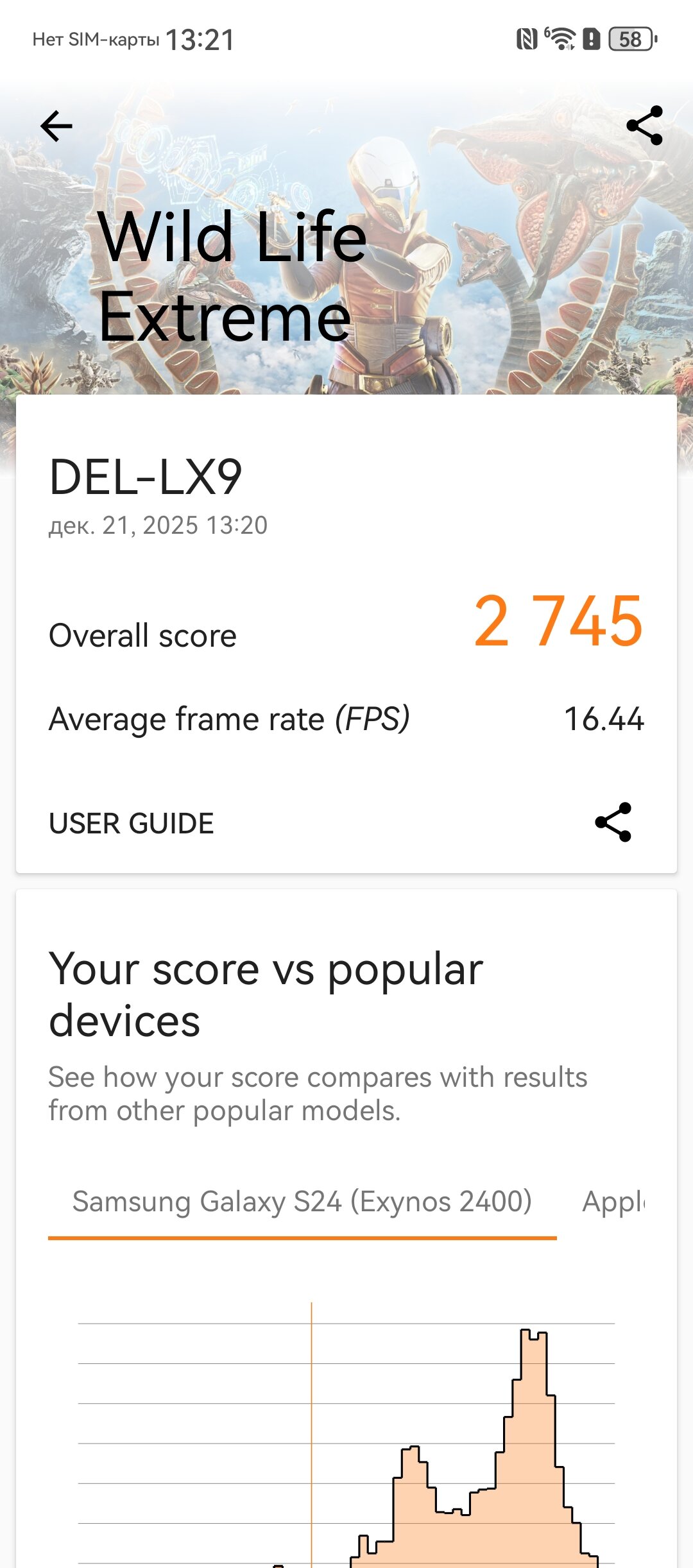Share via the top-right share icon
This screenshot has width=693, height=1568.
pos(644,126)
